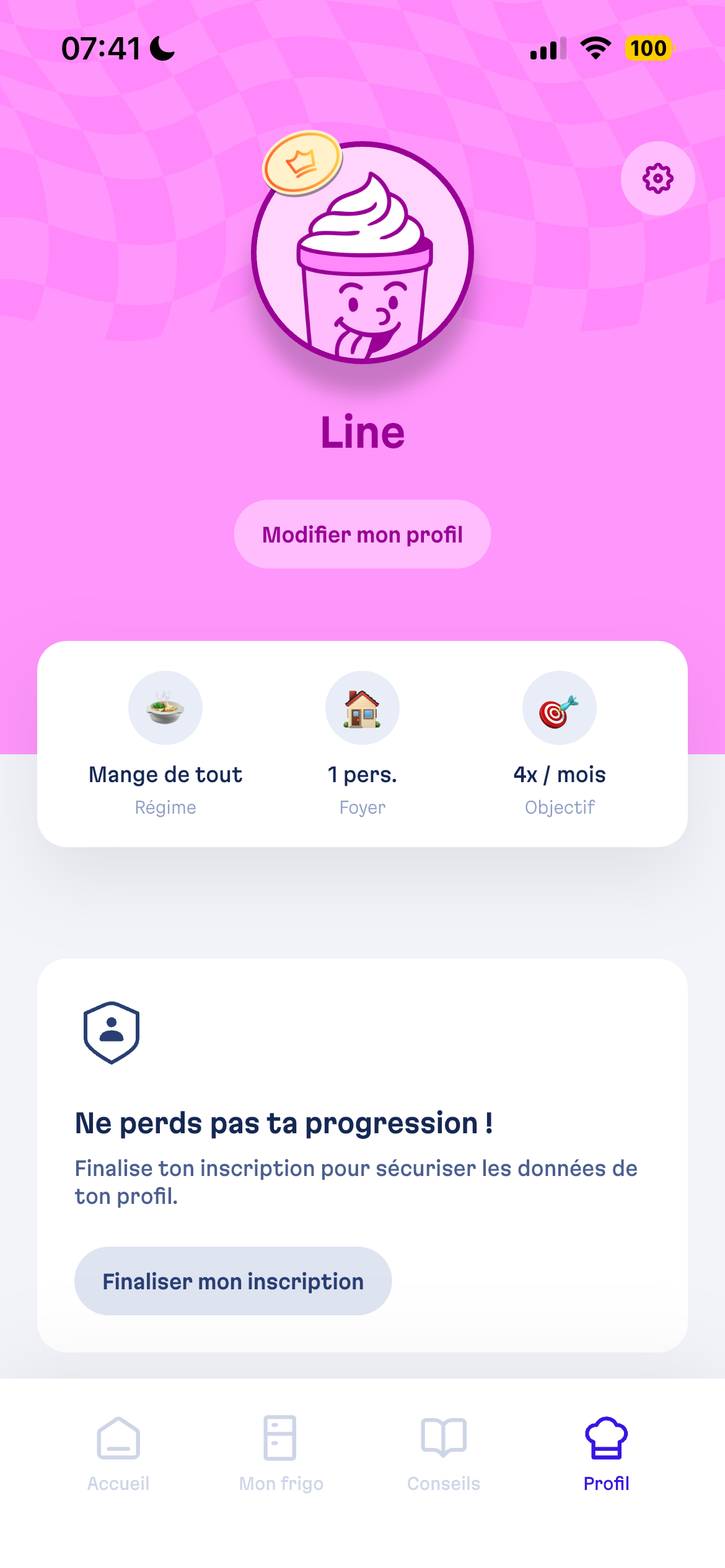The height and width of the screenshot is (1568, 725).
Task: Open the settings gear
Action: pyautogui.click(x=657, y=178)
